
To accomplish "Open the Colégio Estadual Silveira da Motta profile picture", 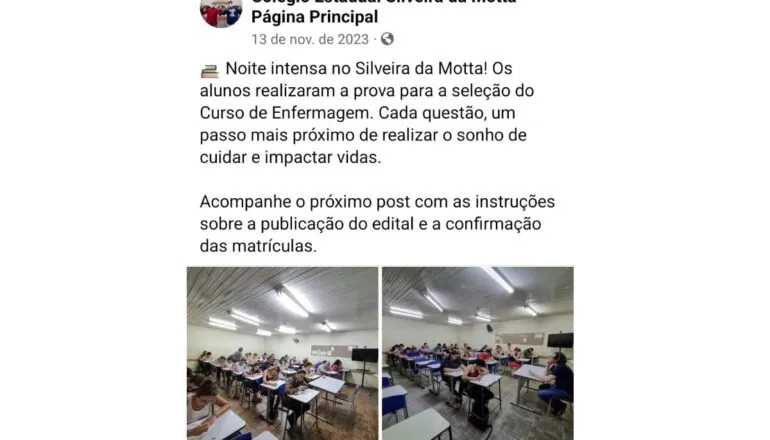I will click(x=221, y=10).
